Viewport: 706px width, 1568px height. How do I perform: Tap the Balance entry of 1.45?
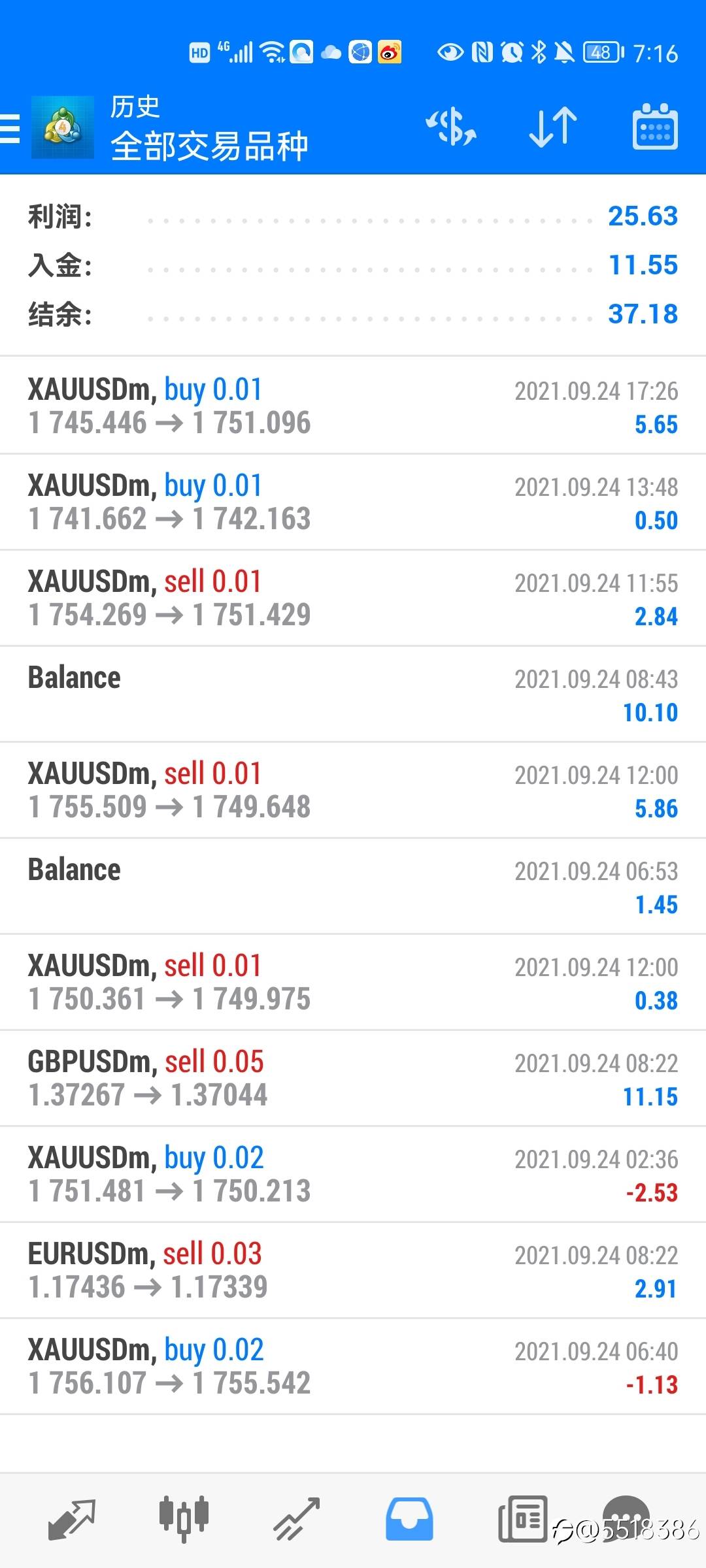coord(353,886)
